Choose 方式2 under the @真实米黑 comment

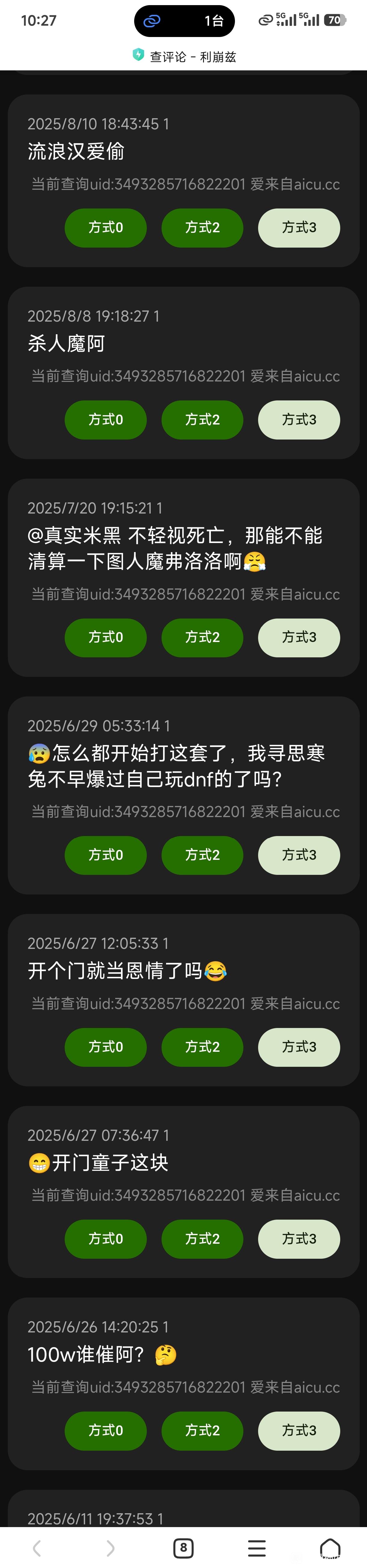202,637
